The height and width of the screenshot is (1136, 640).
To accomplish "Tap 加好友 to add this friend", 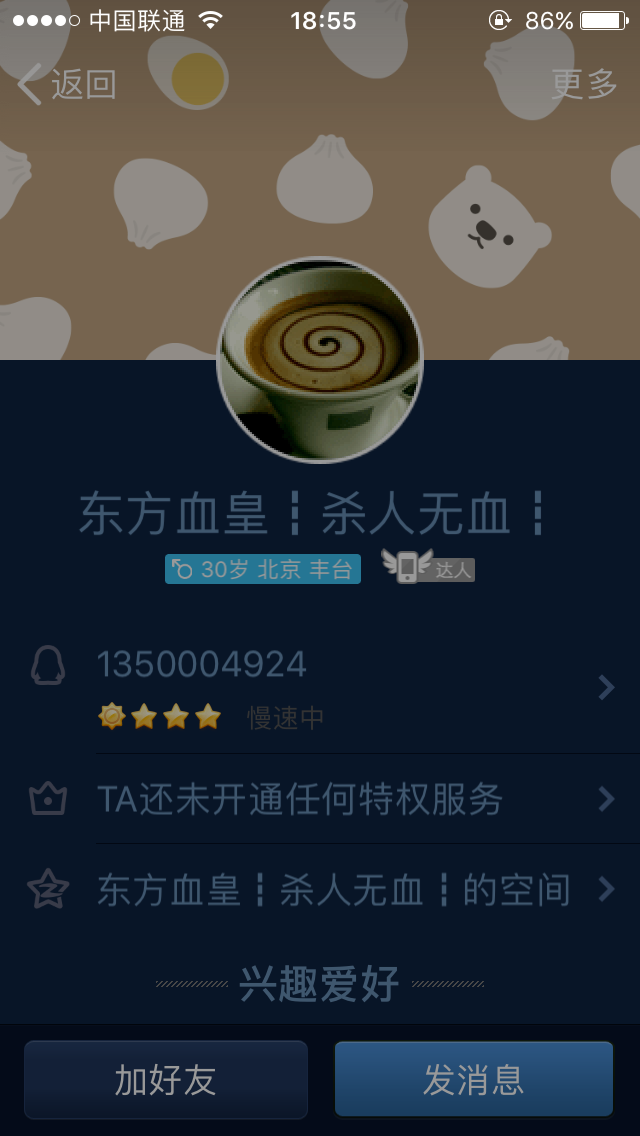I will tap(166, 1079).
